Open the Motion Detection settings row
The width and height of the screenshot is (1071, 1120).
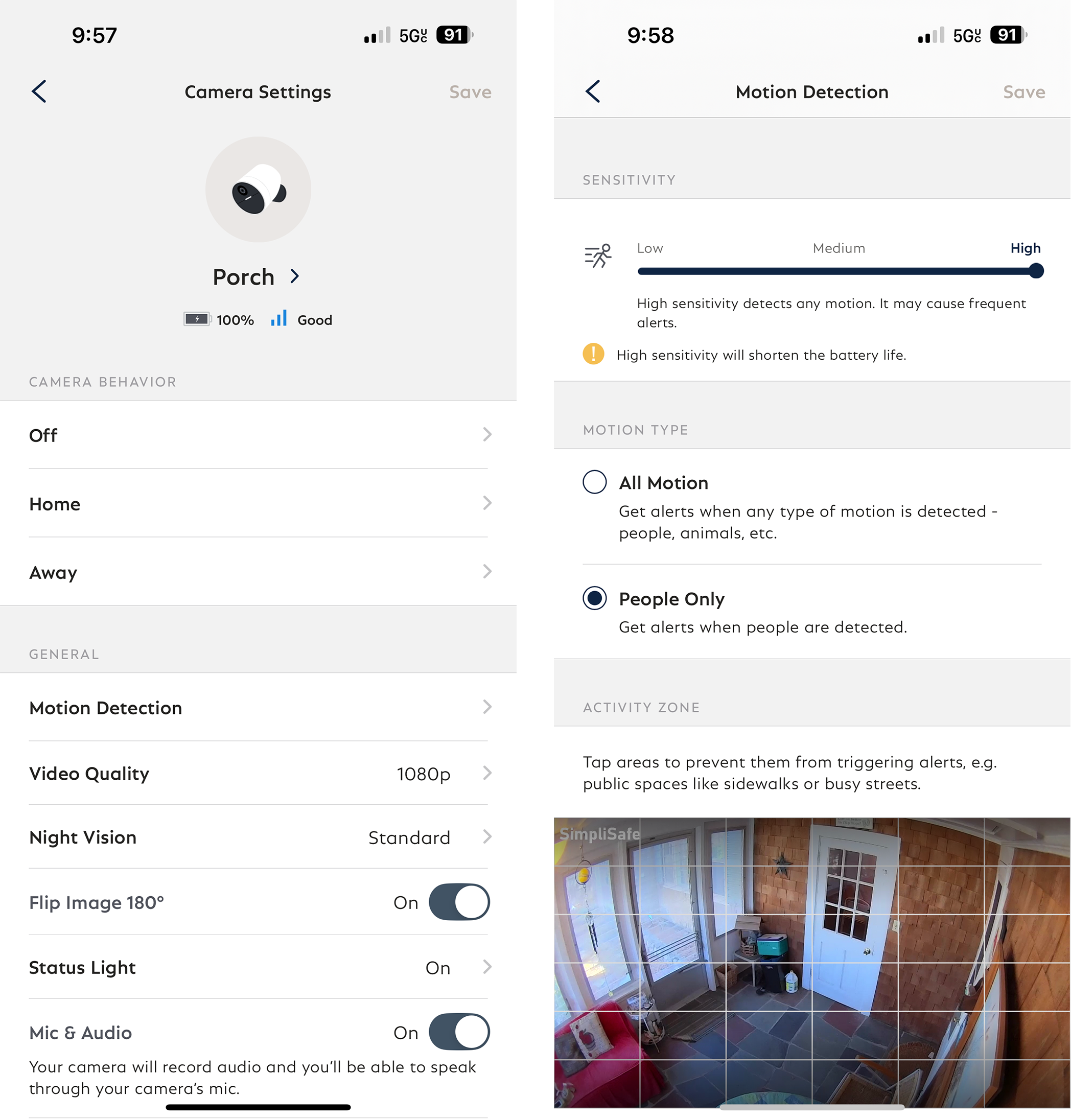click(x=258, y=707)
